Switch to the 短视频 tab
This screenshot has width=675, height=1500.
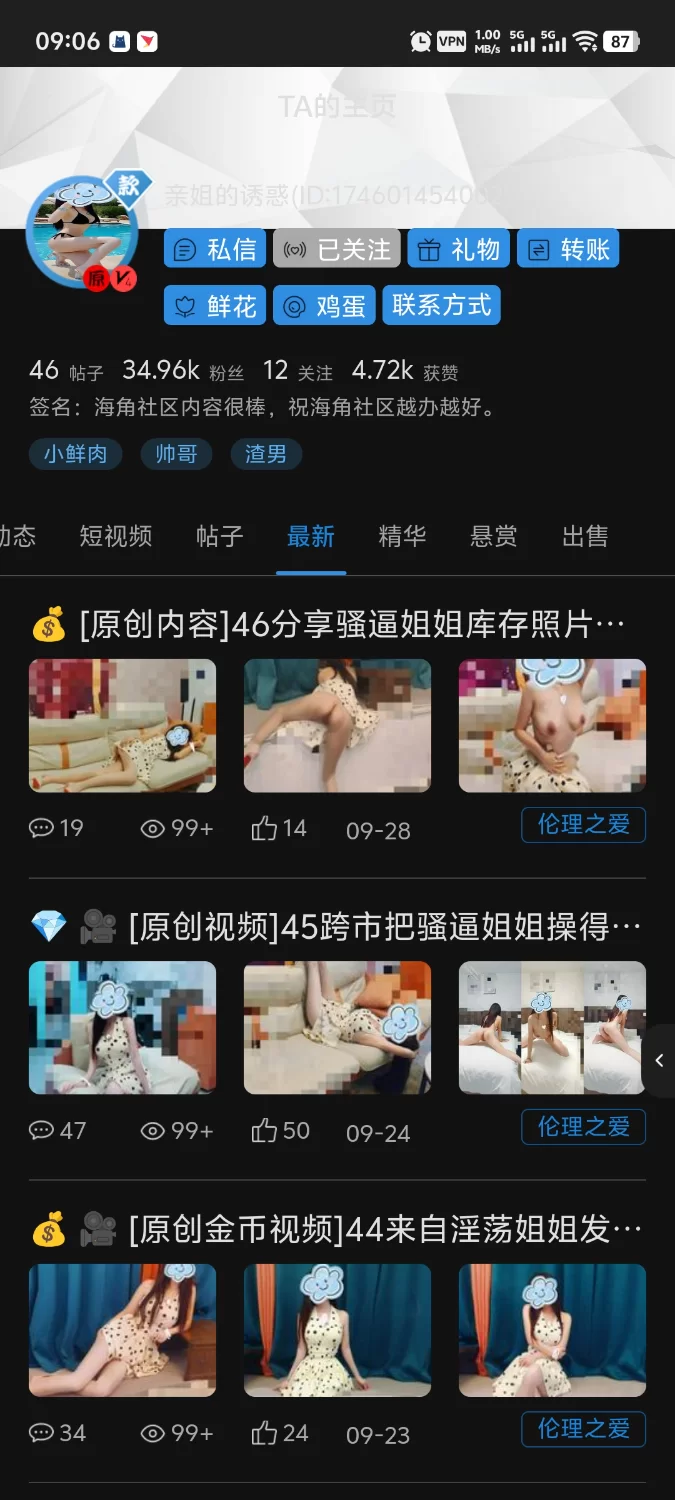pyautogui.click(x=116, y=537)
